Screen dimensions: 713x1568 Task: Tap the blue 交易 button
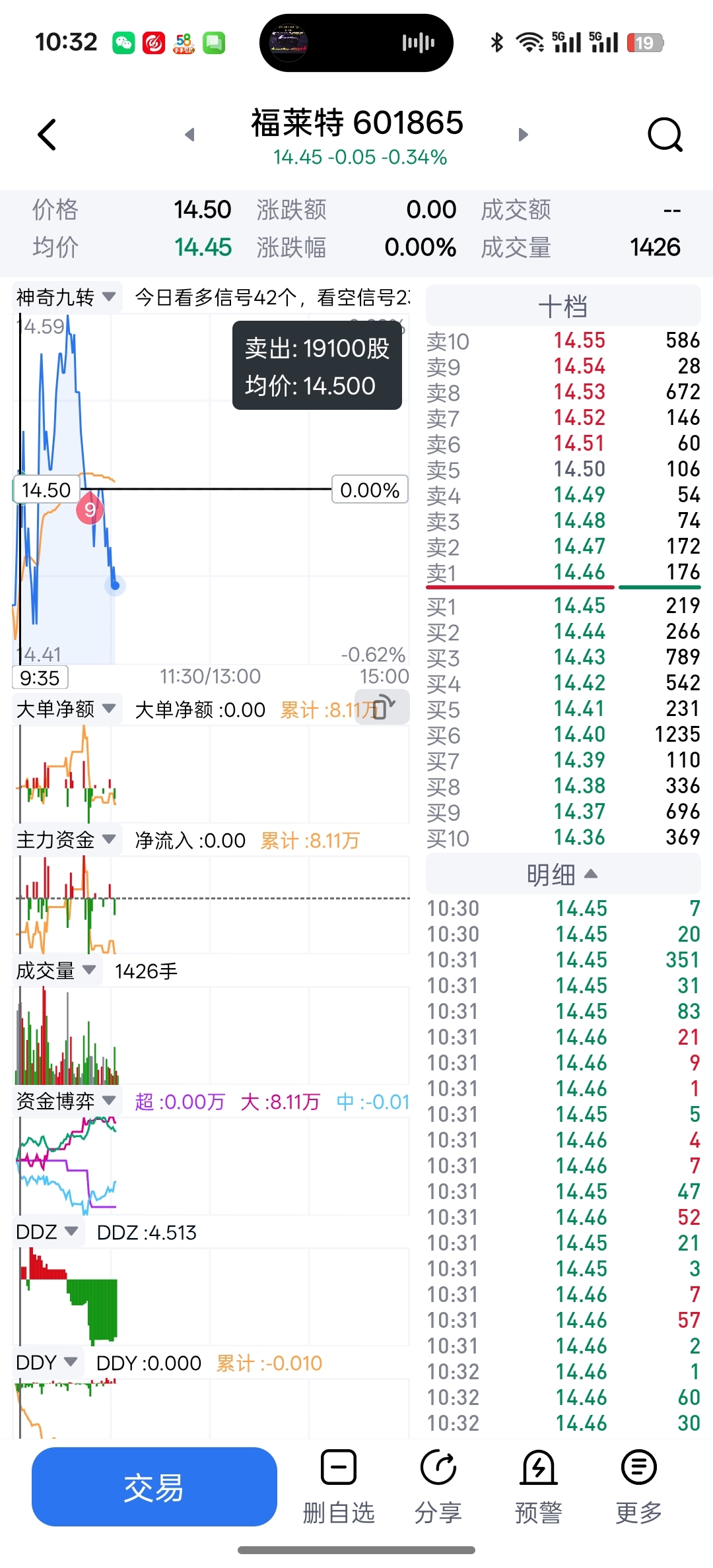(x=154, y=1487)
